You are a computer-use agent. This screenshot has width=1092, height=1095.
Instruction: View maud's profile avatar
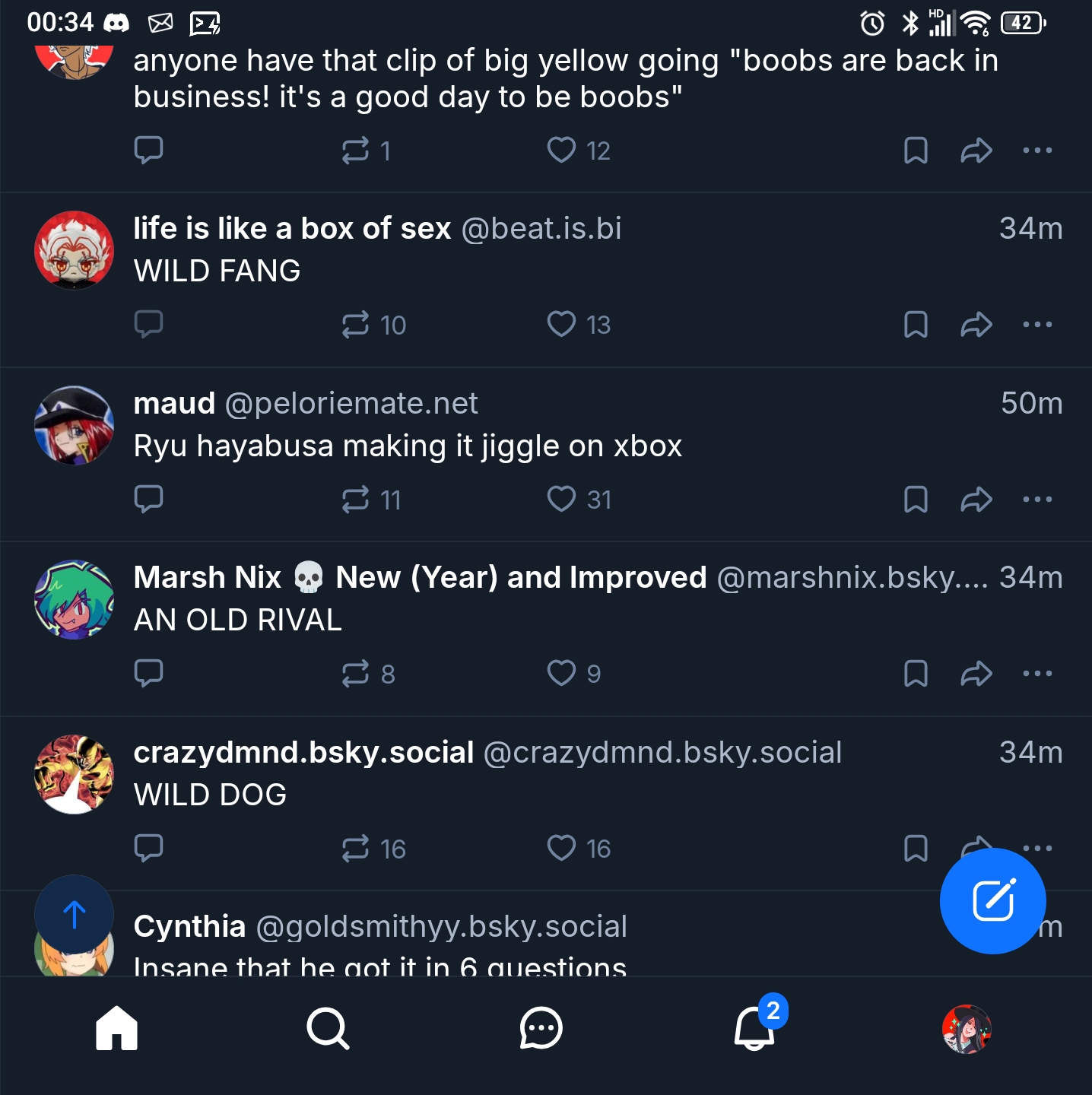point(75,425)
